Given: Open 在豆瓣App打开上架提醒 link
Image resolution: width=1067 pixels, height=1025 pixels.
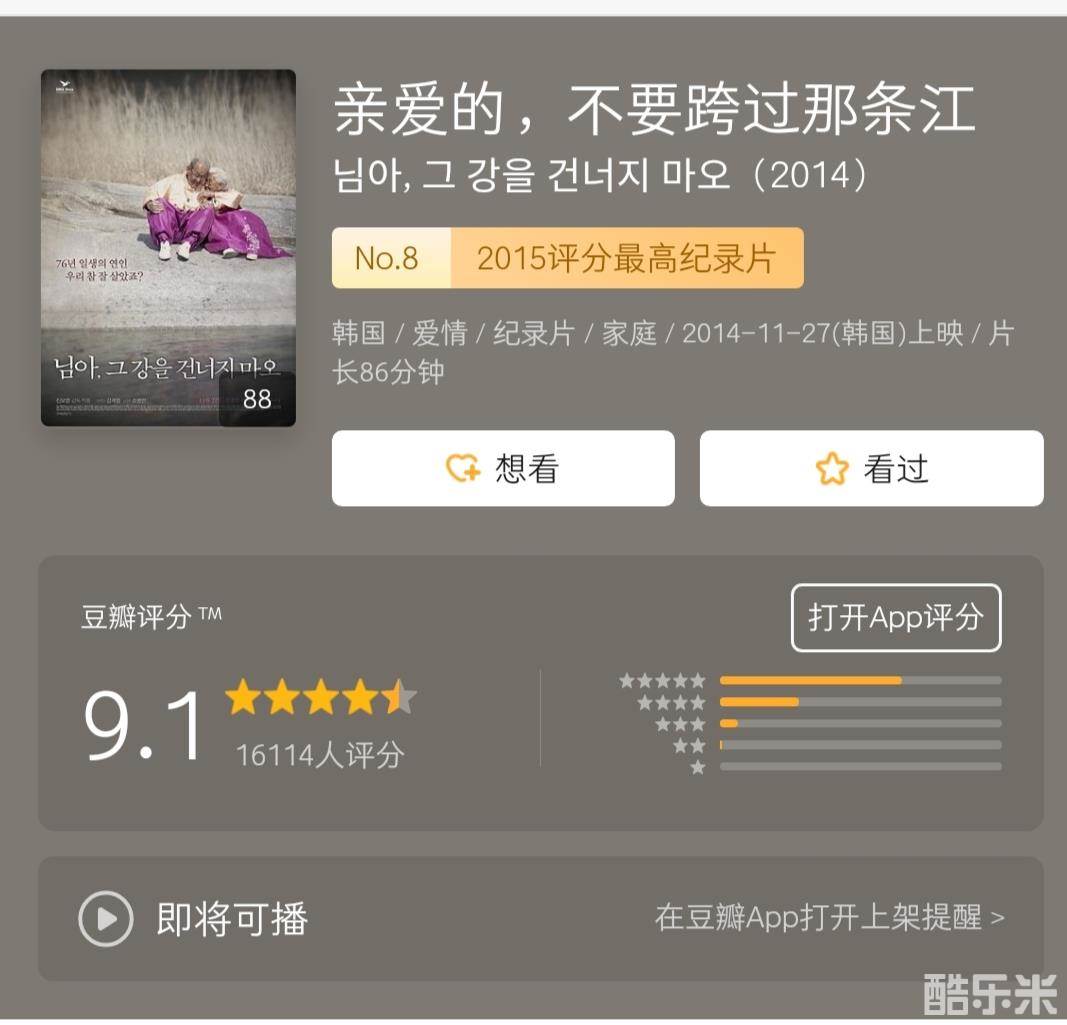Looking at the screenshot, I should 829,917.
